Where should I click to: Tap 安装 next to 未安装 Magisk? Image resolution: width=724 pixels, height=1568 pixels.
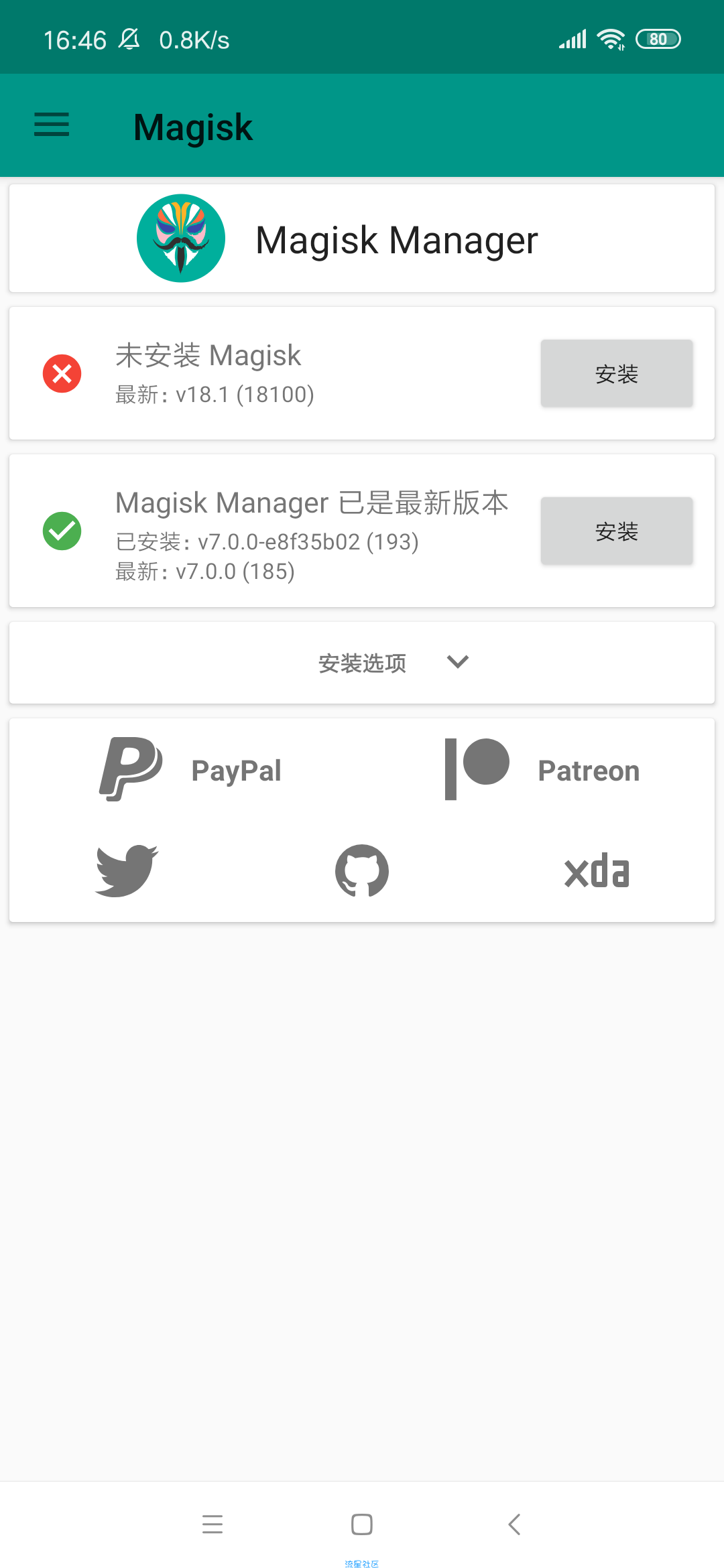coord(617,373)
